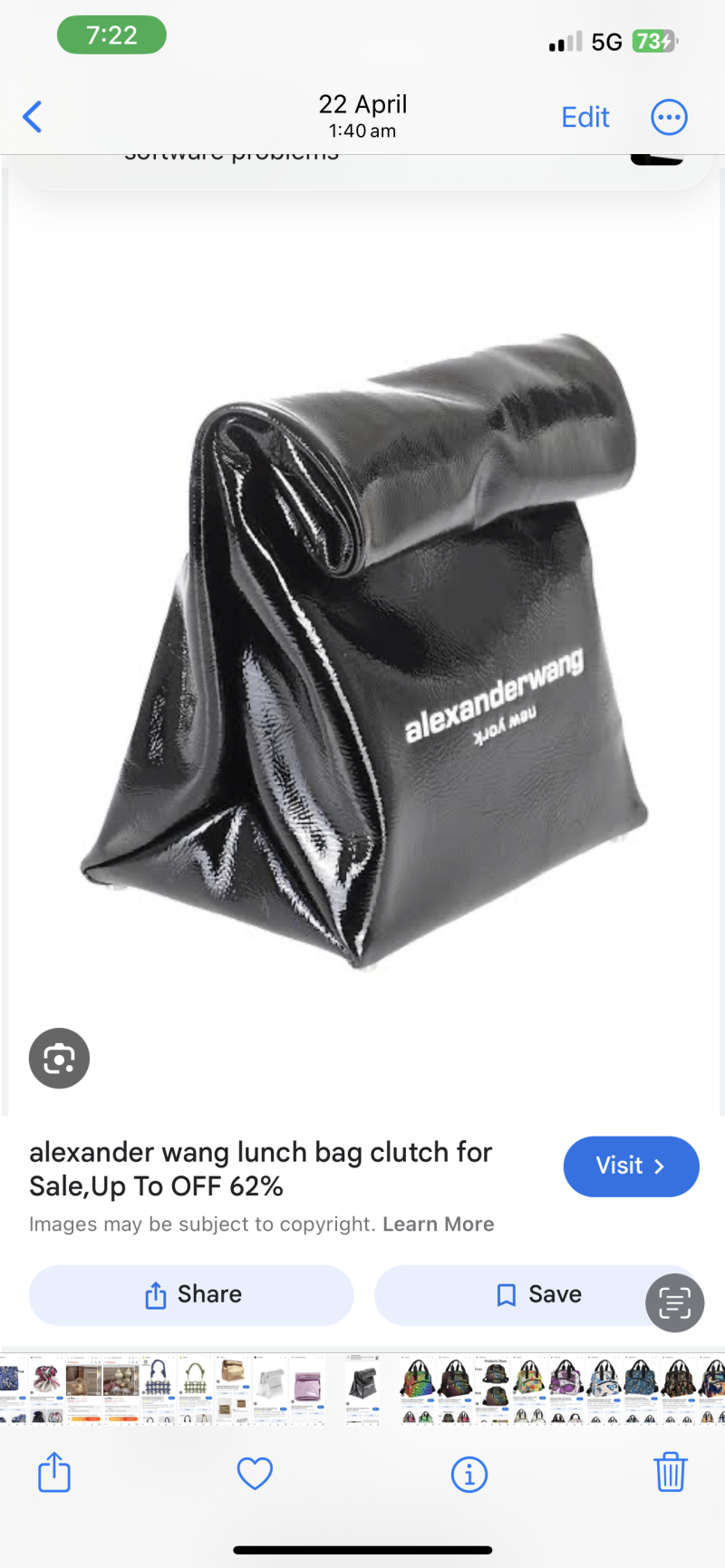Tap Edit to modify this photo
725x1568 pixels.
(585, 117)
